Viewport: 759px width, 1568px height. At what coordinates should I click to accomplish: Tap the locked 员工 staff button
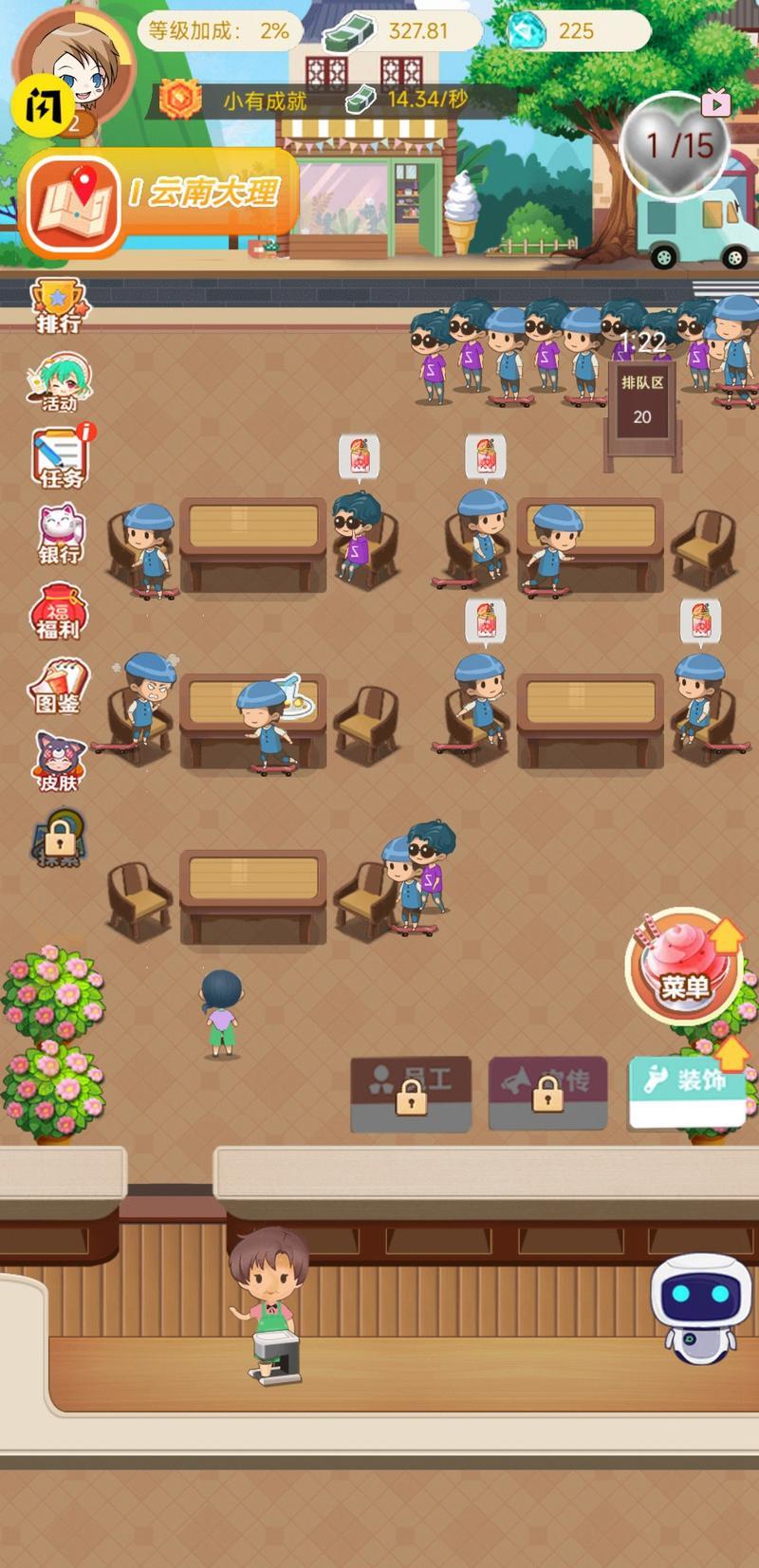(x=411, y=1093)
